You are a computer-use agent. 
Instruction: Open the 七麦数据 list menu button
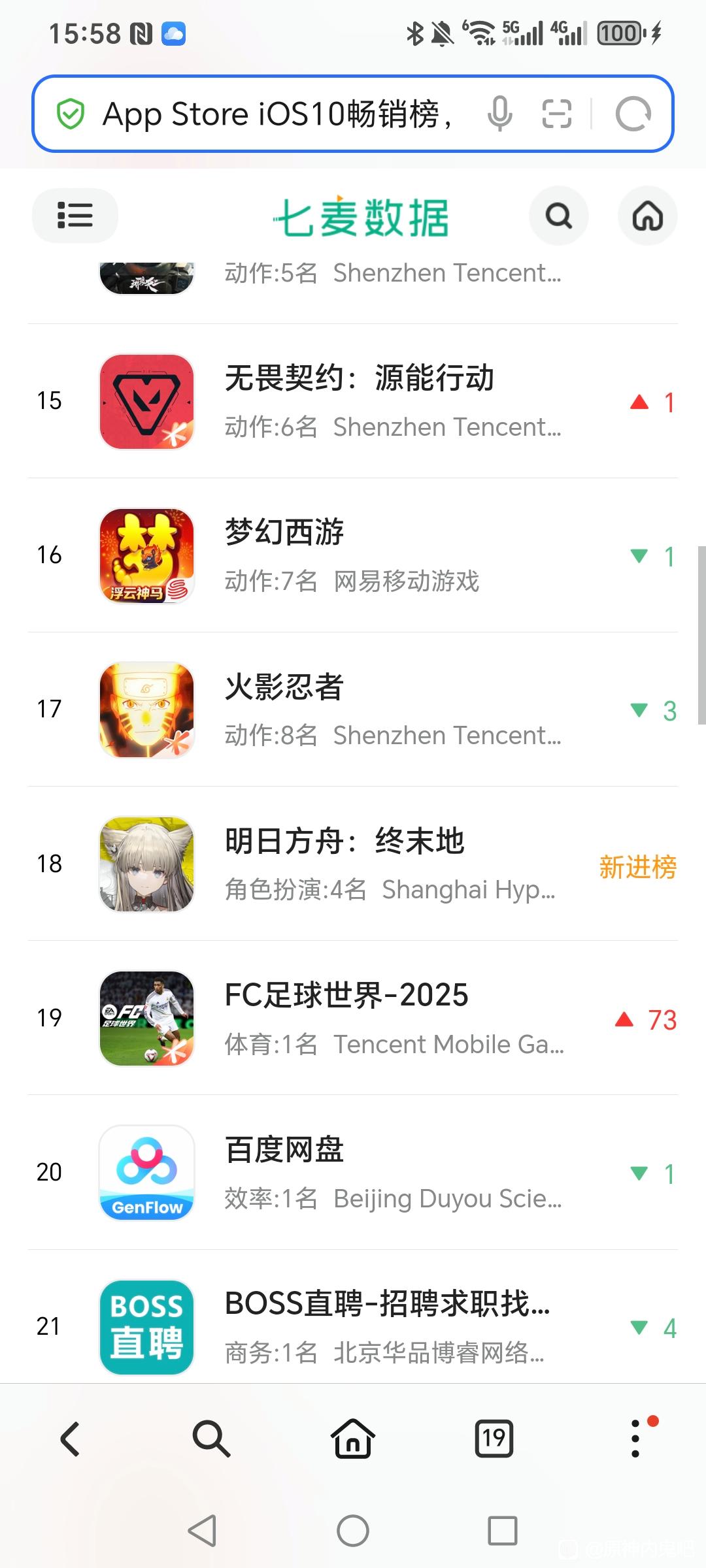[x=75, y=216]
